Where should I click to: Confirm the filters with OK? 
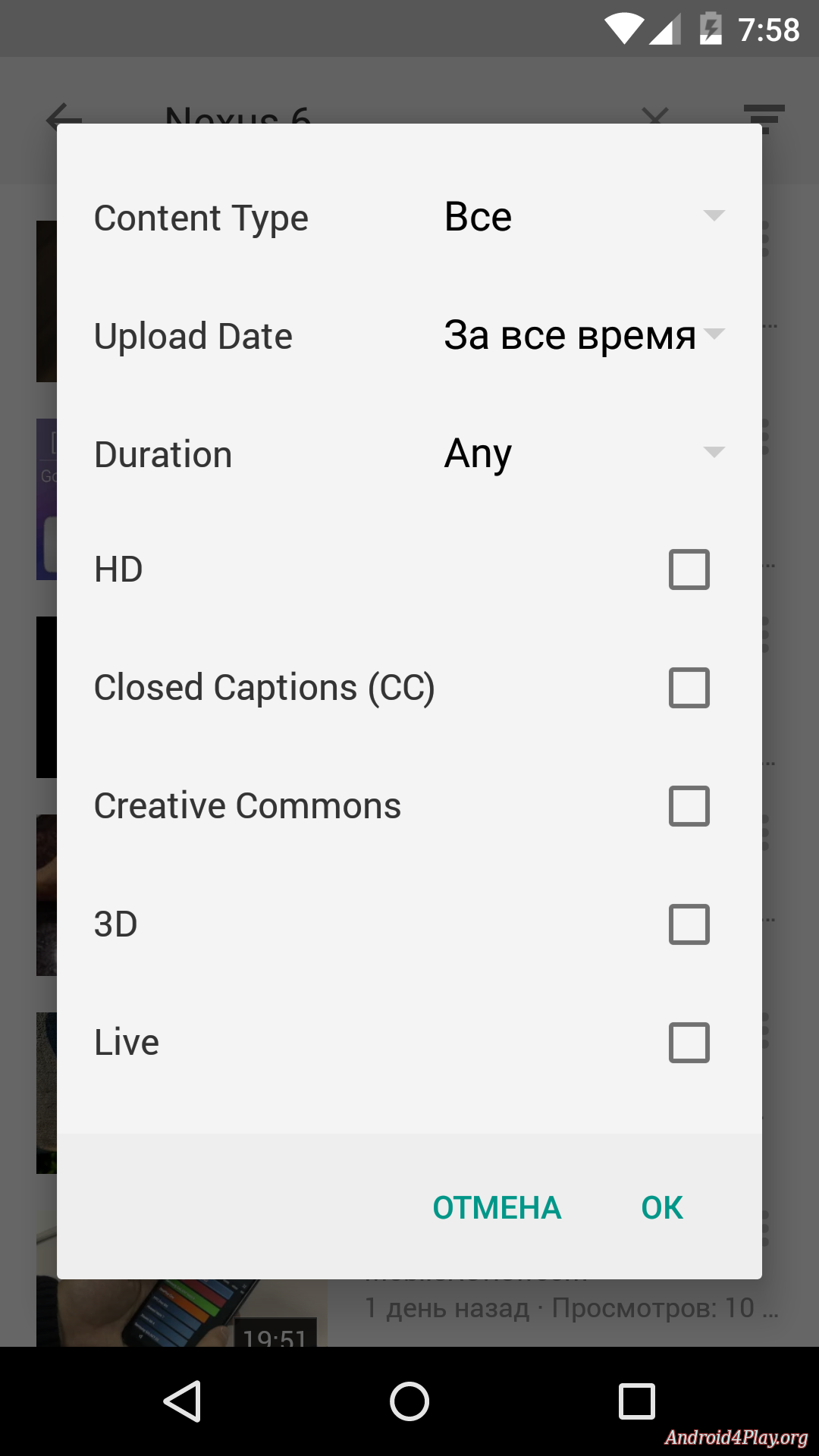click(x=662, y=1207)
